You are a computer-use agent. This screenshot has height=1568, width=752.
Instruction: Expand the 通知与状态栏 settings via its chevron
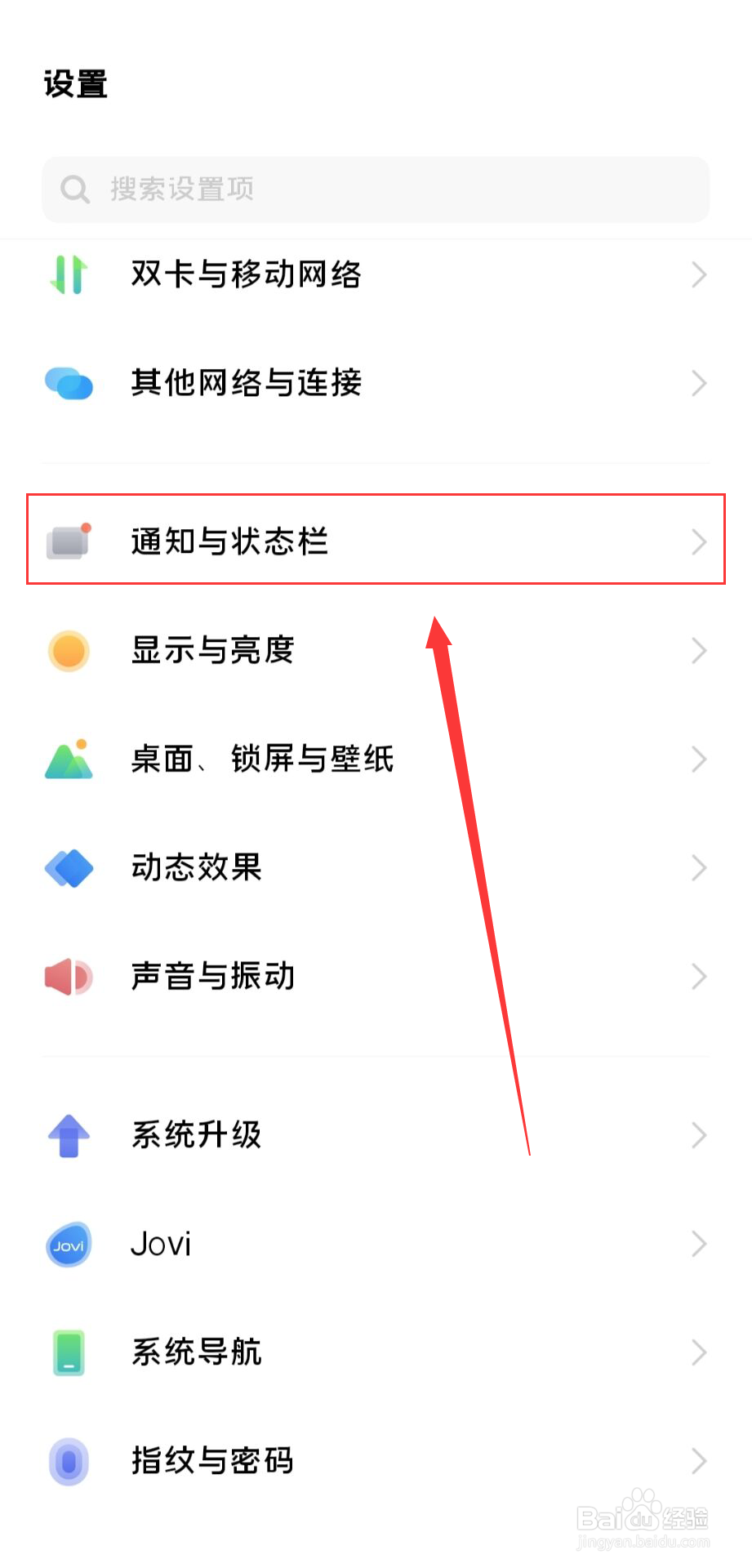(698, 541)
